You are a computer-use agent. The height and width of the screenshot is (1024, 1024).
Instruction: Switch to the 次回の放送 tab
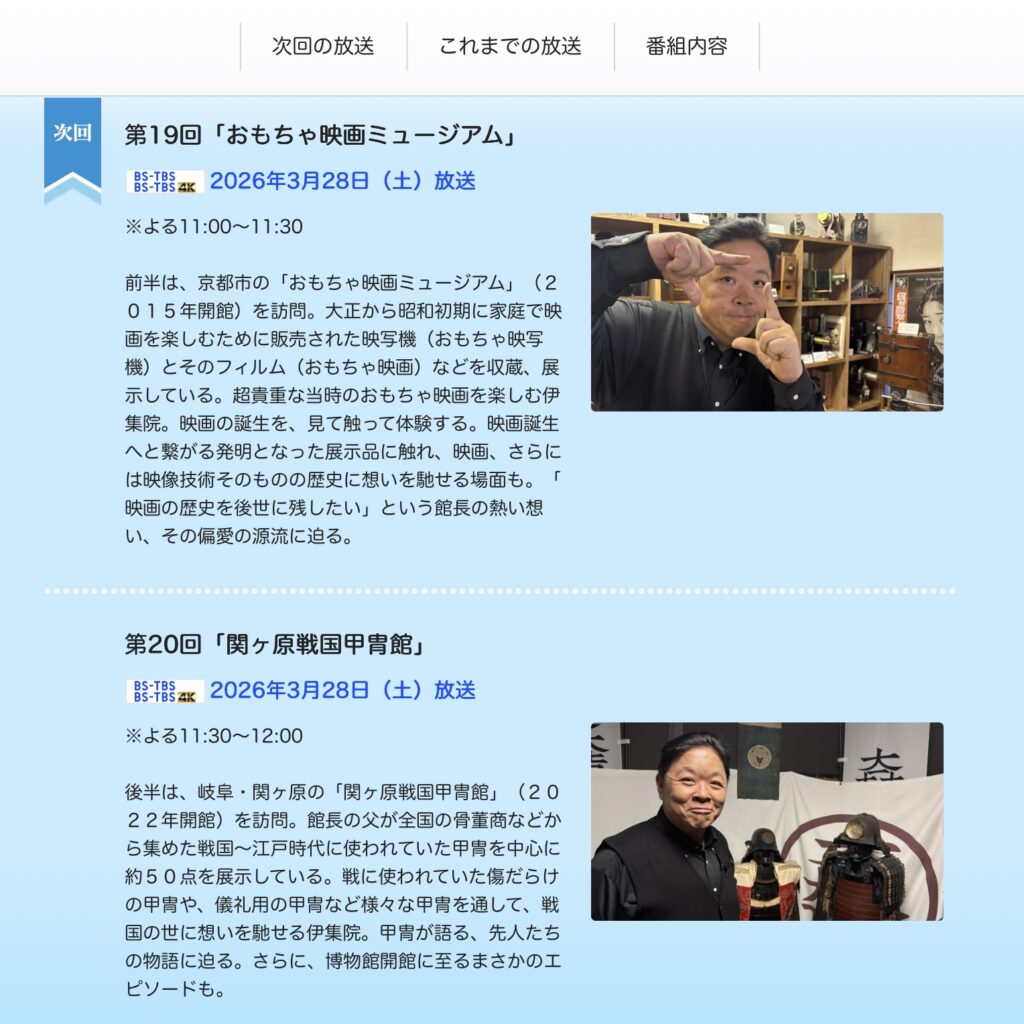click(323, 46)
